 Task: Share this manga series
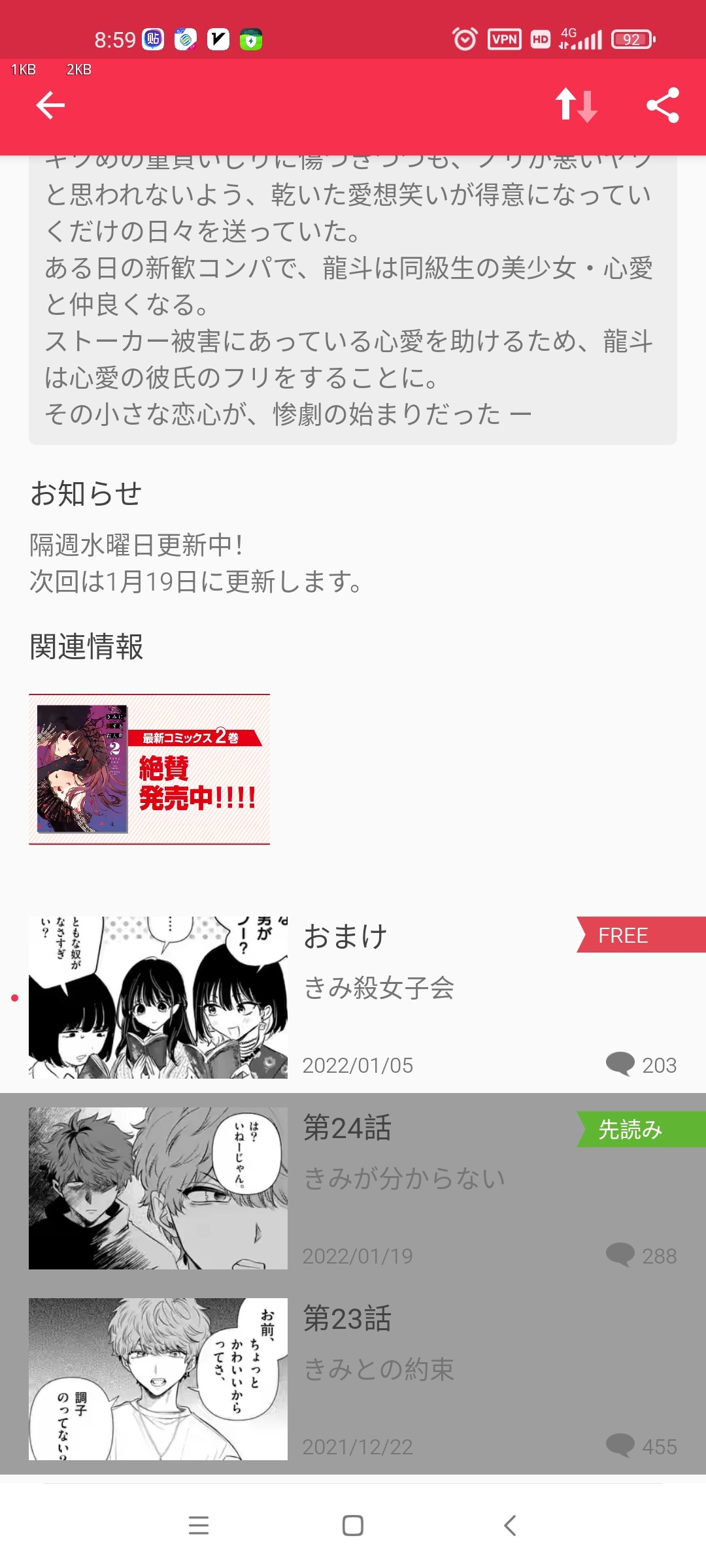662,105
